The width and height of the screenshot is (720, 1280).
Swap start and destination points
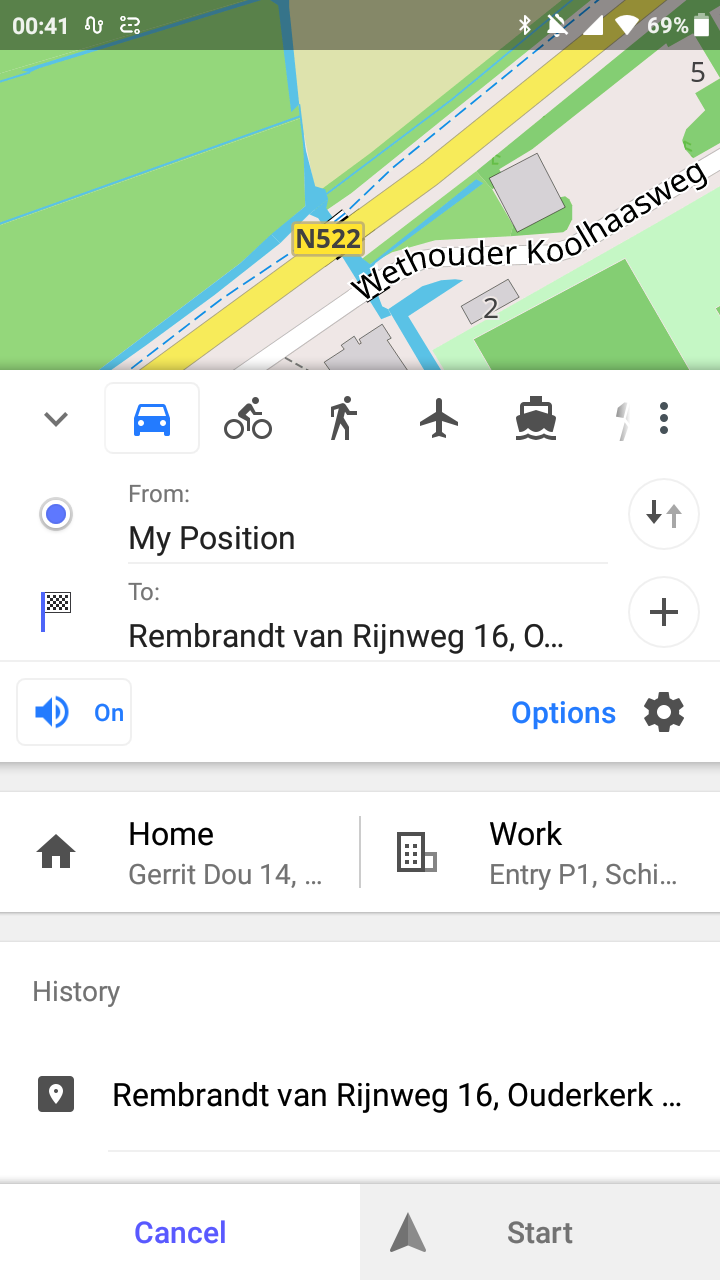663,514
